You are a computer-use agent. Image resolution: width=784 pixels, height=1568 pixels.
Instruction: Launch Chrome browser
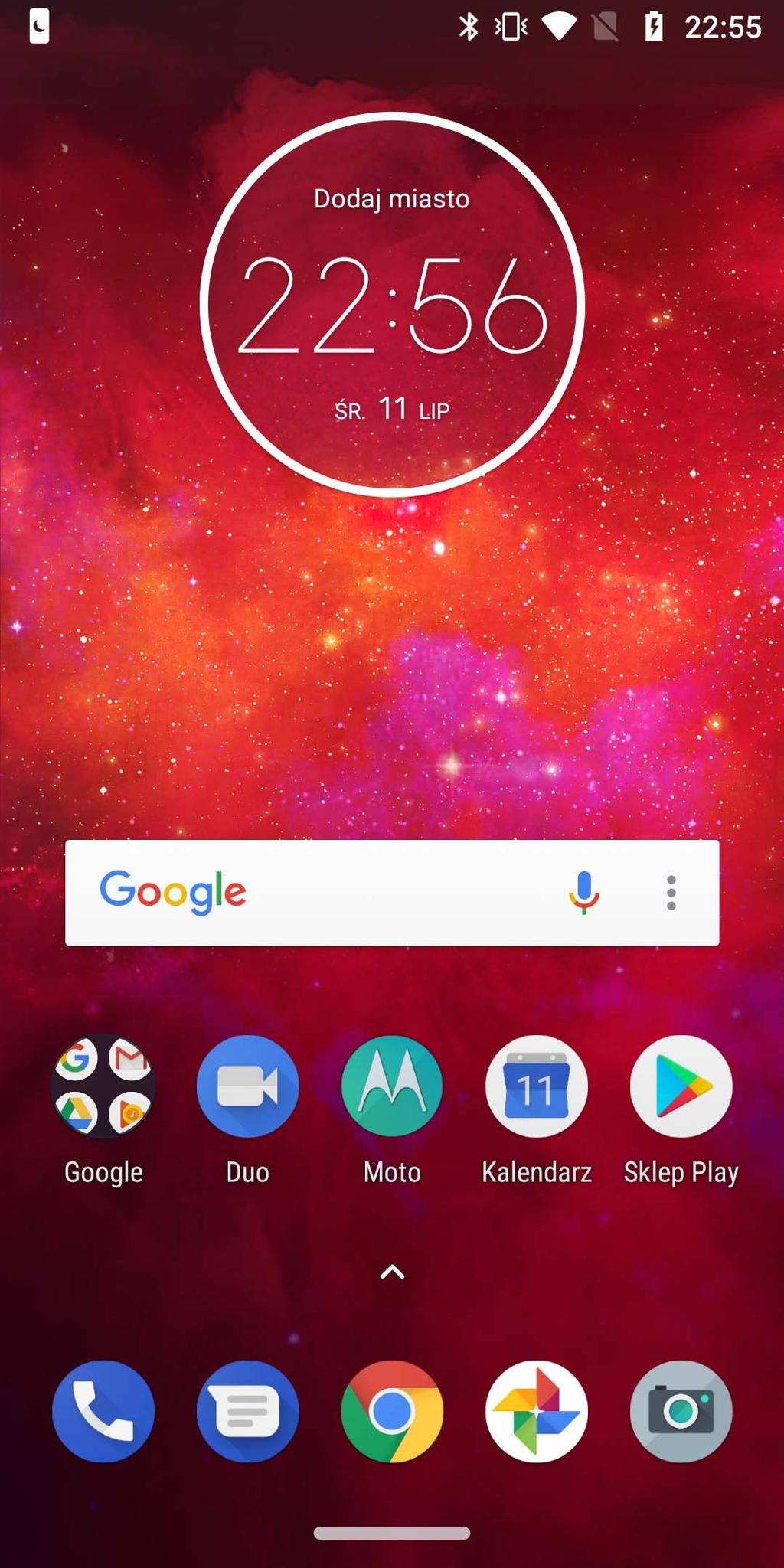pyautogui.click(x=392, y=1411)
